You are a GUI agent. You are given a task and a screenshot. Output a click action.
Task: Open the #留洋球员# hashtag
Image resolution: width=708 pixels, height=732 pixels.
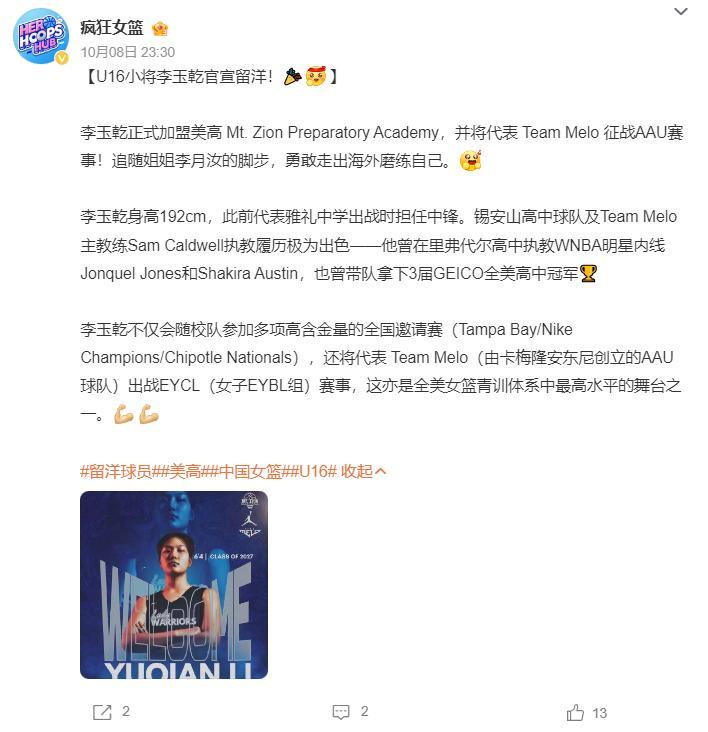[116, 471]
